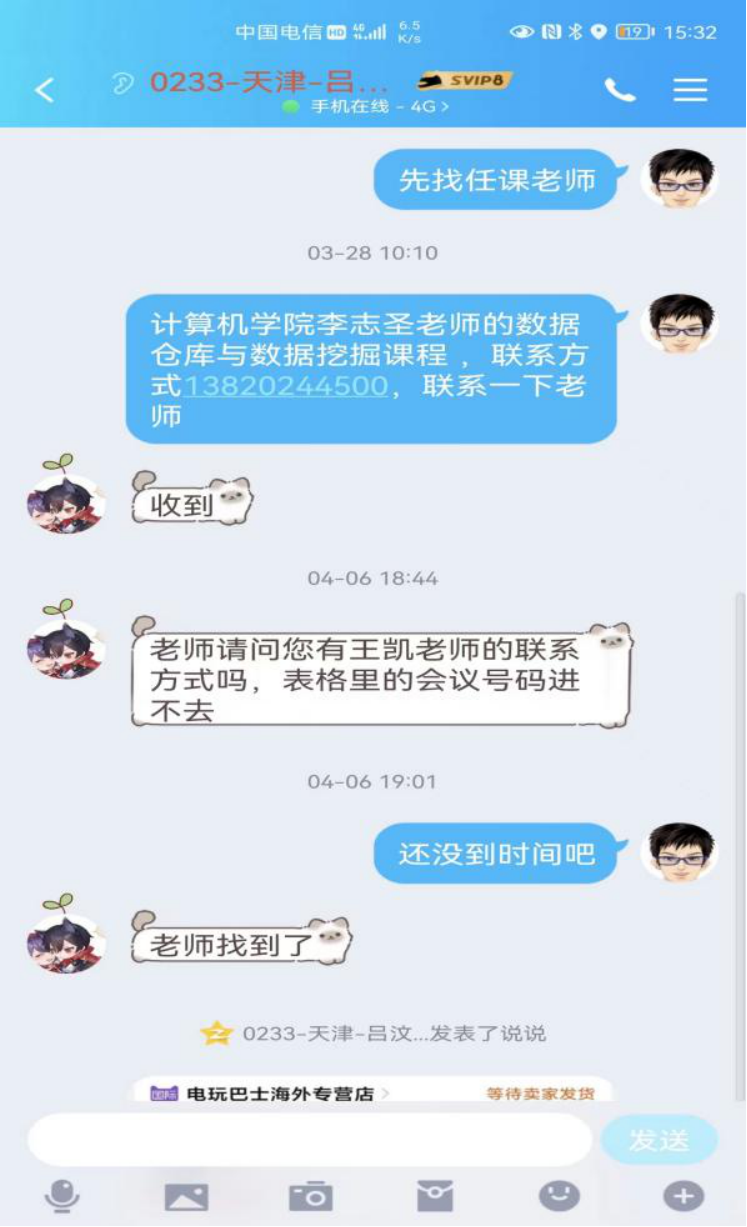This screenshot has height=1227, width=747.
Task: Open the red packet icon
Action: (435, 1196)
